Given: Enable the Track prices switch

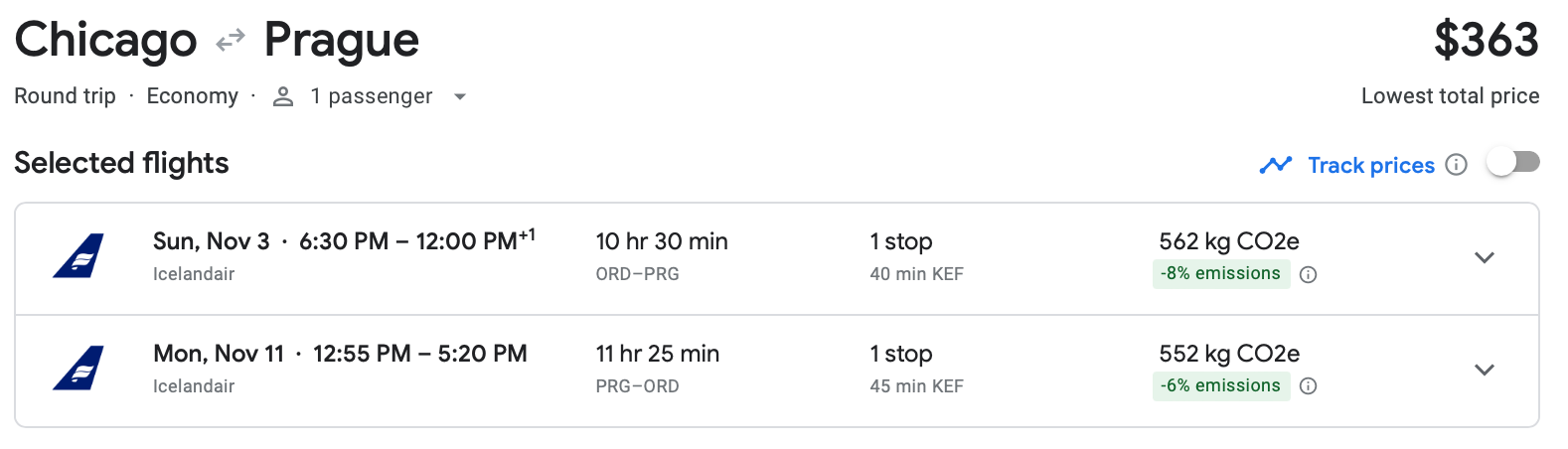Looking at the screenshot, I should (x=1512, y=163).
